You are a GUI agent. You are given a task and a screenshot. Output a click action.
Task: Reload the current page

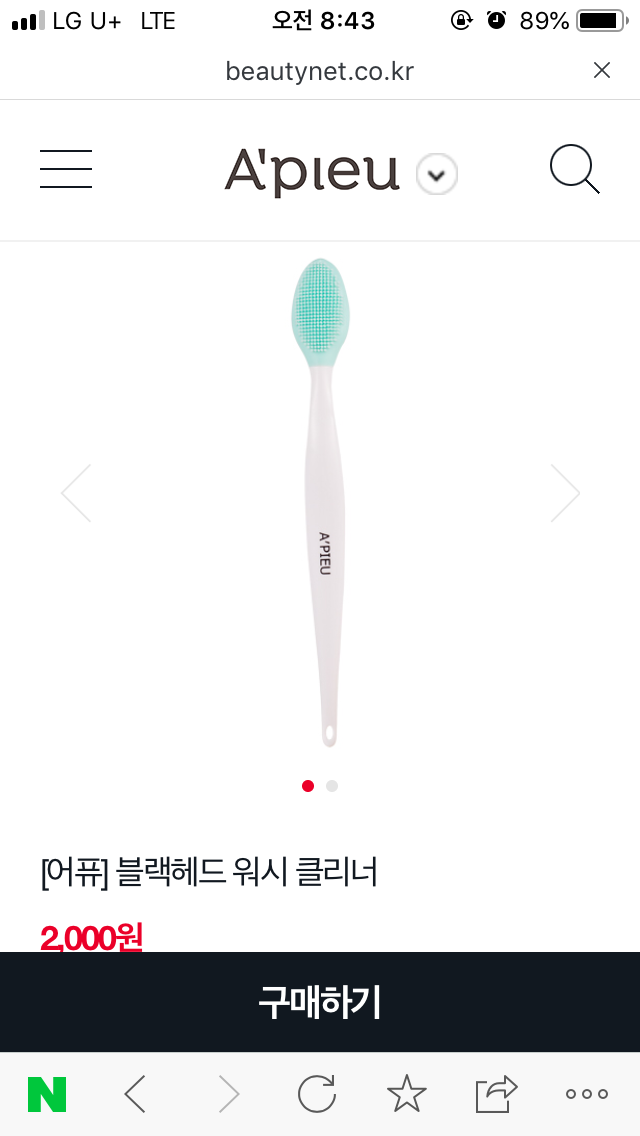tap(317, 1095)
